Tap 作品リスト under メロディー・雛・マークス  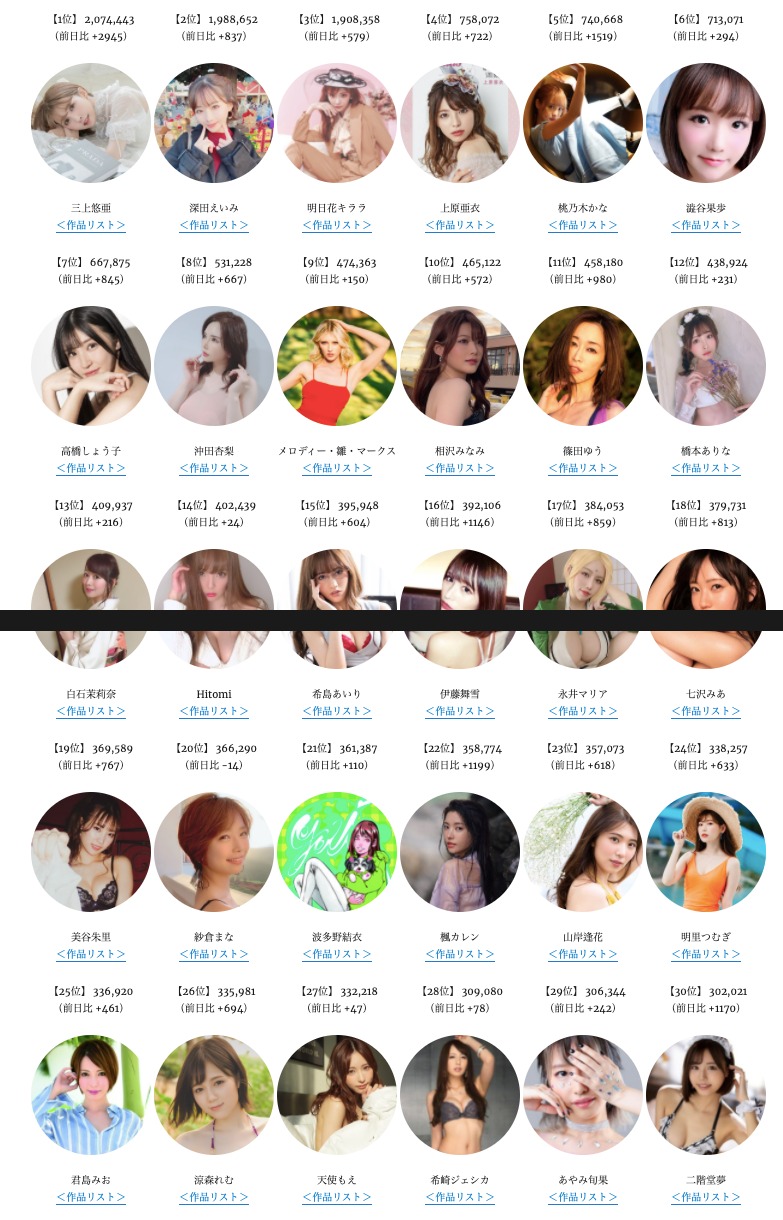pyautogui.click(x=337, y=469)
